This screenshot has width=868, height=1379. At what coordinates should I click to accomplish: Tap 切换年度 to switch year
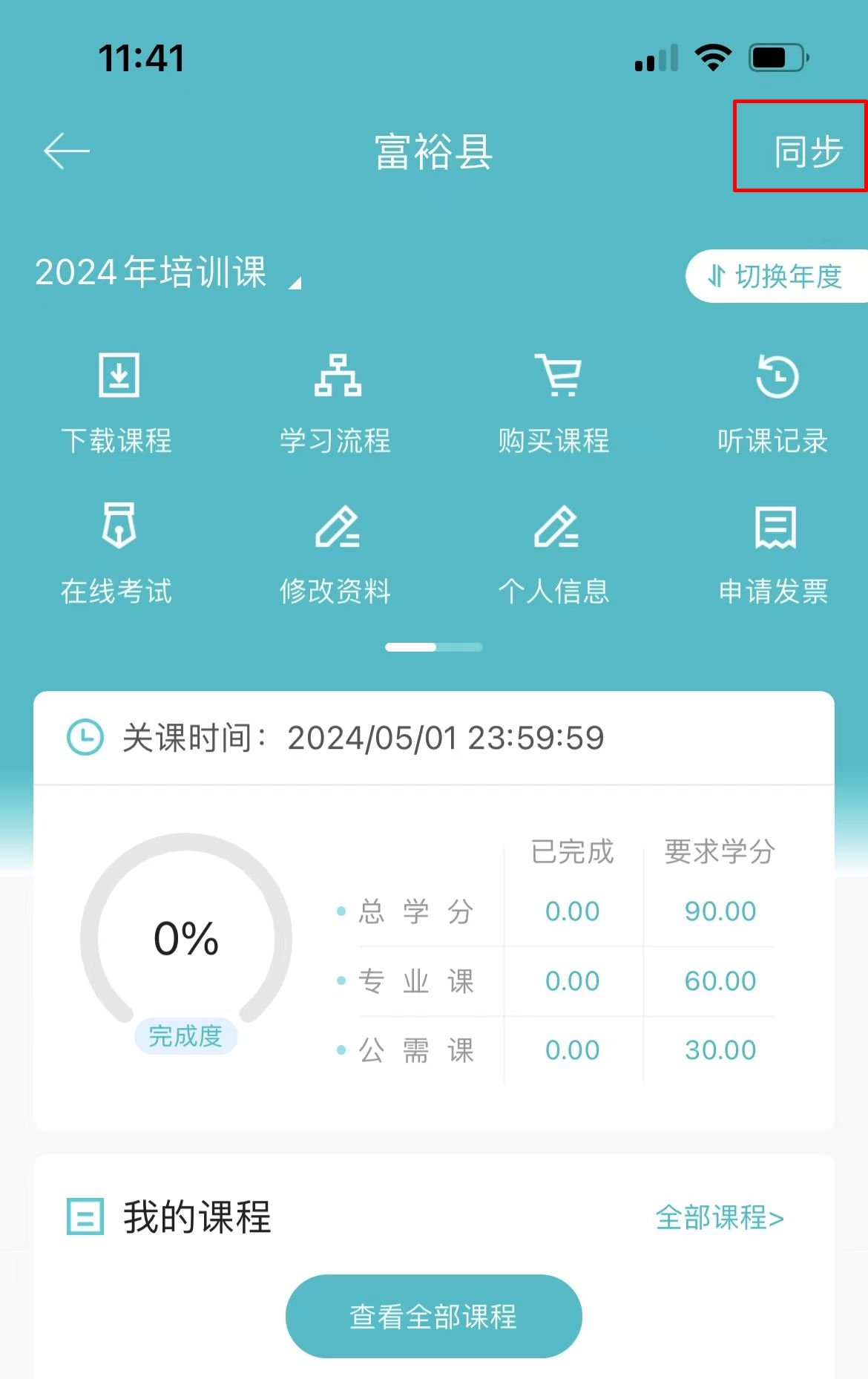coord(775,276)
